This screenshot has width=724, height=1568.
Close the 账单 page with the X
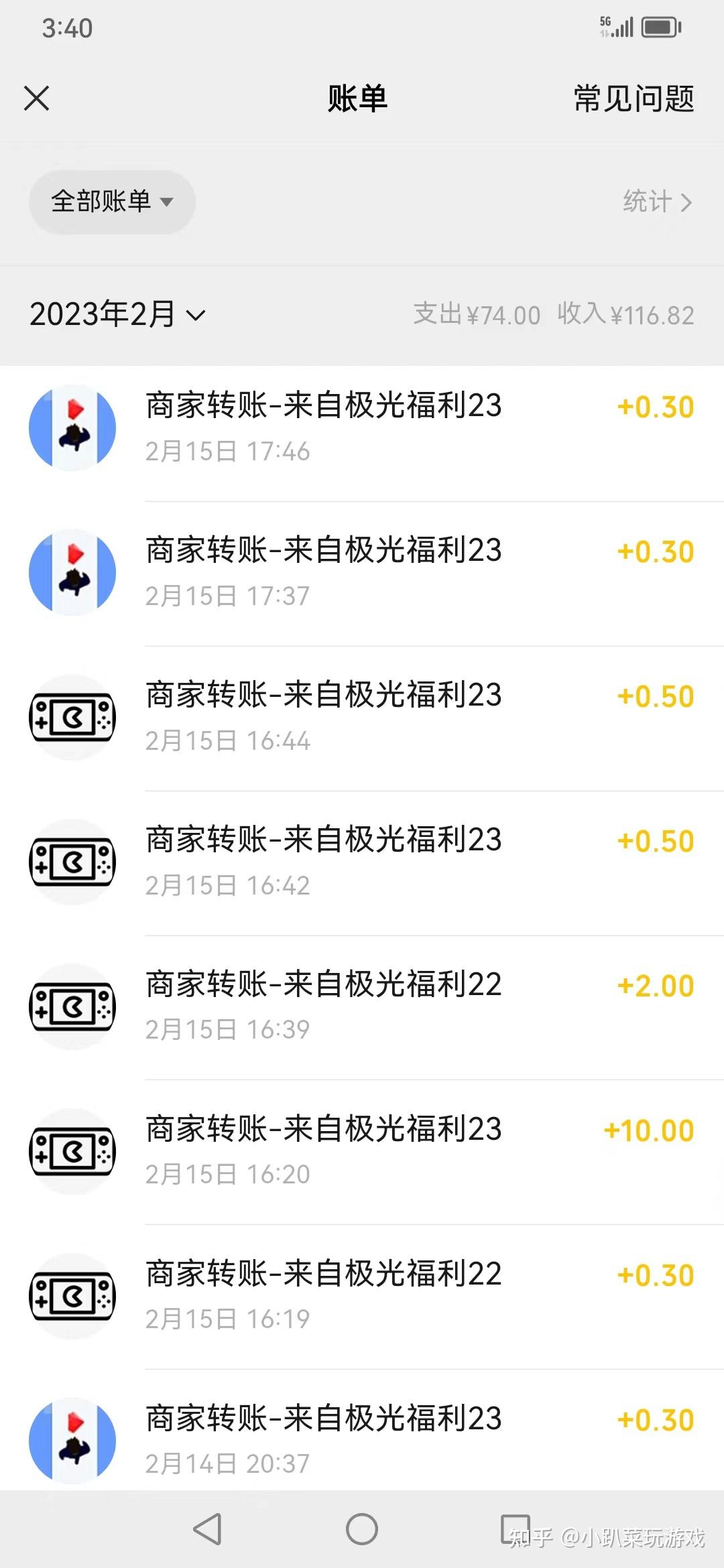[37, 99]
